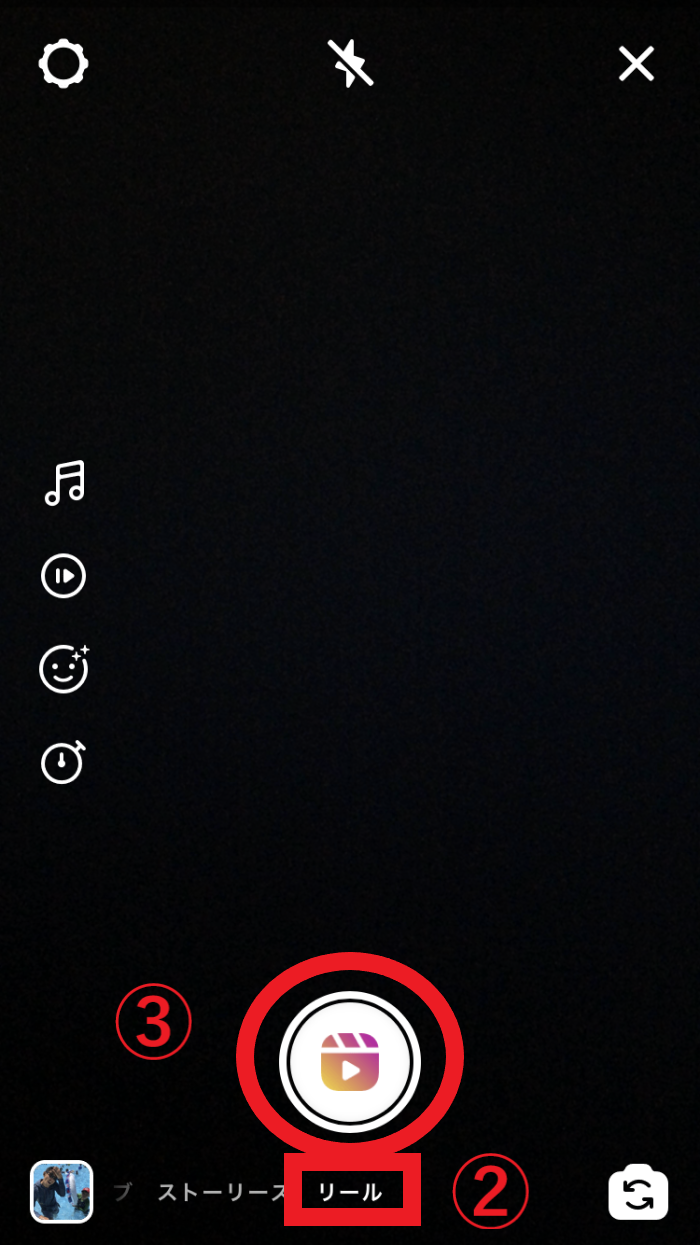The image size is (700, 1245).
Task: Open the recording speed option
Action: click(x=63, y=576)
